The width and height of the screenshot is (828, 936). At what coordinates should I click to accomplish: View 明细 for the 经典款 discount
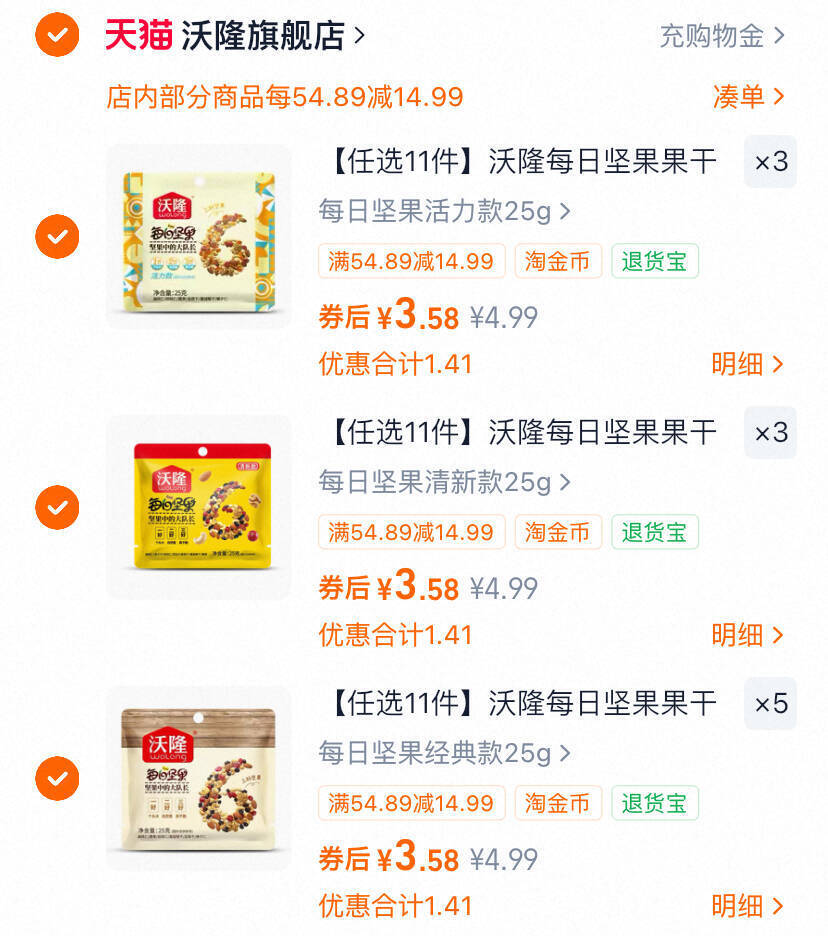[x=747, y=906]
